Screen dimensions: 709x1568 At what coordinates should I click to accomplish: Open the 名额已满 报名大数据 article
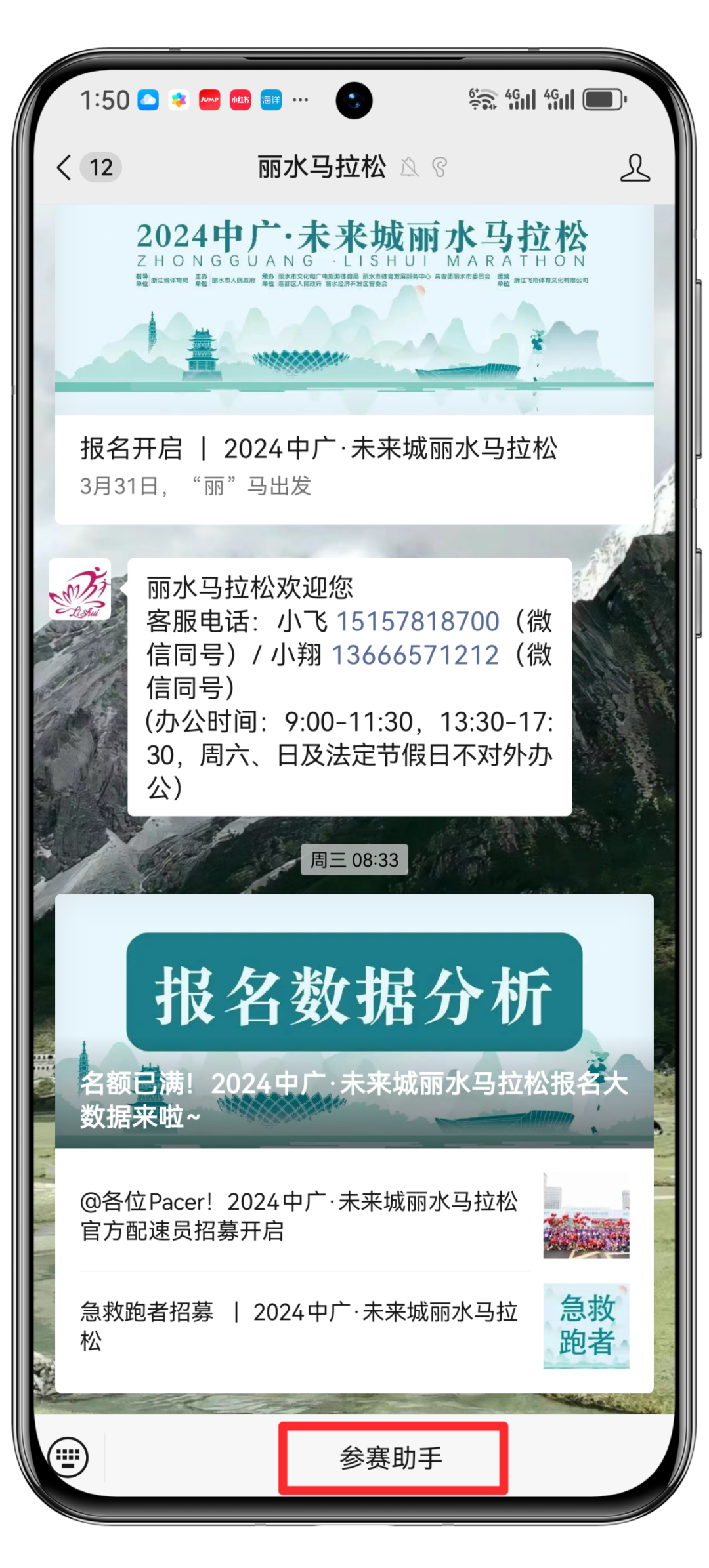354,1021
